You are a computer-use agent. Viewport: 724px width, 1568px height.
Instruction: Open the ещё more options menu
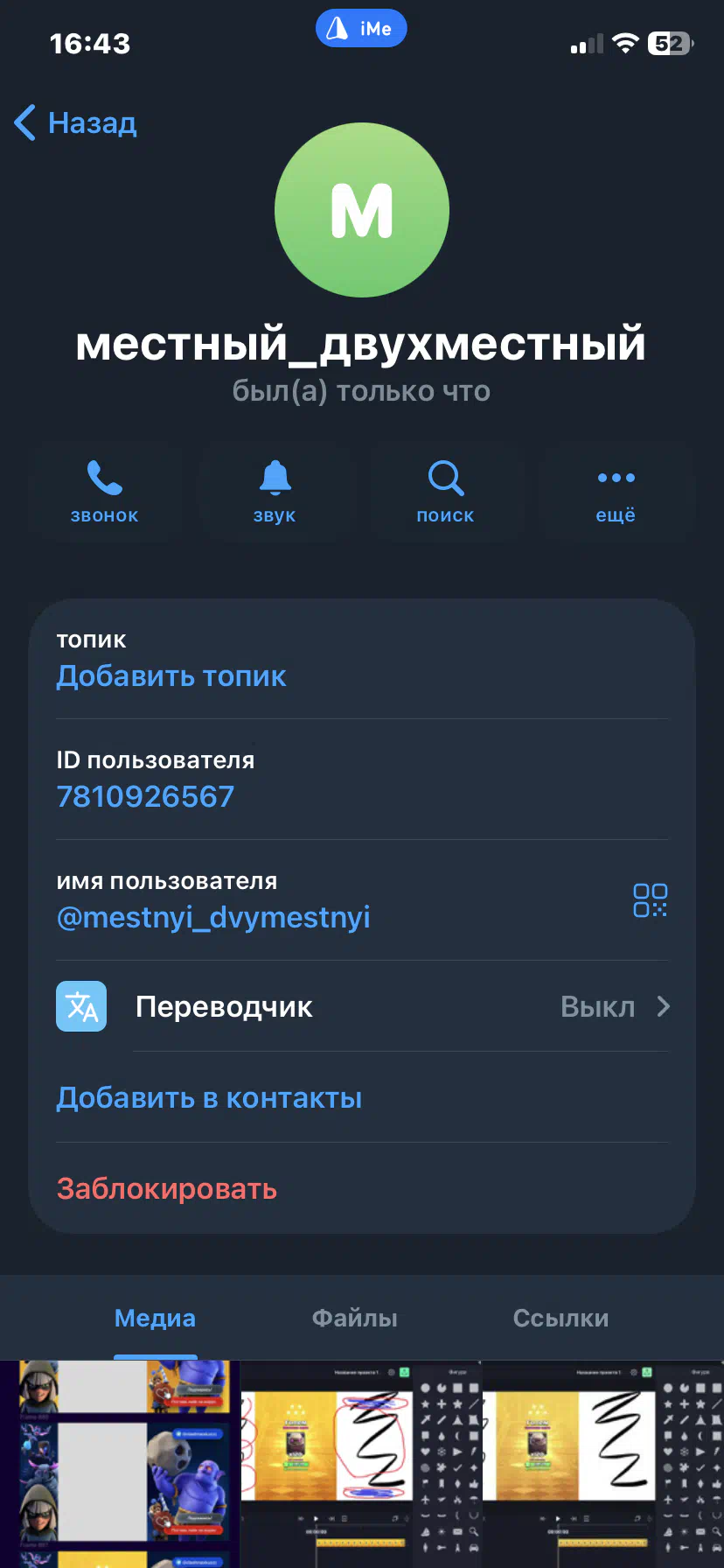coord(616,491)
